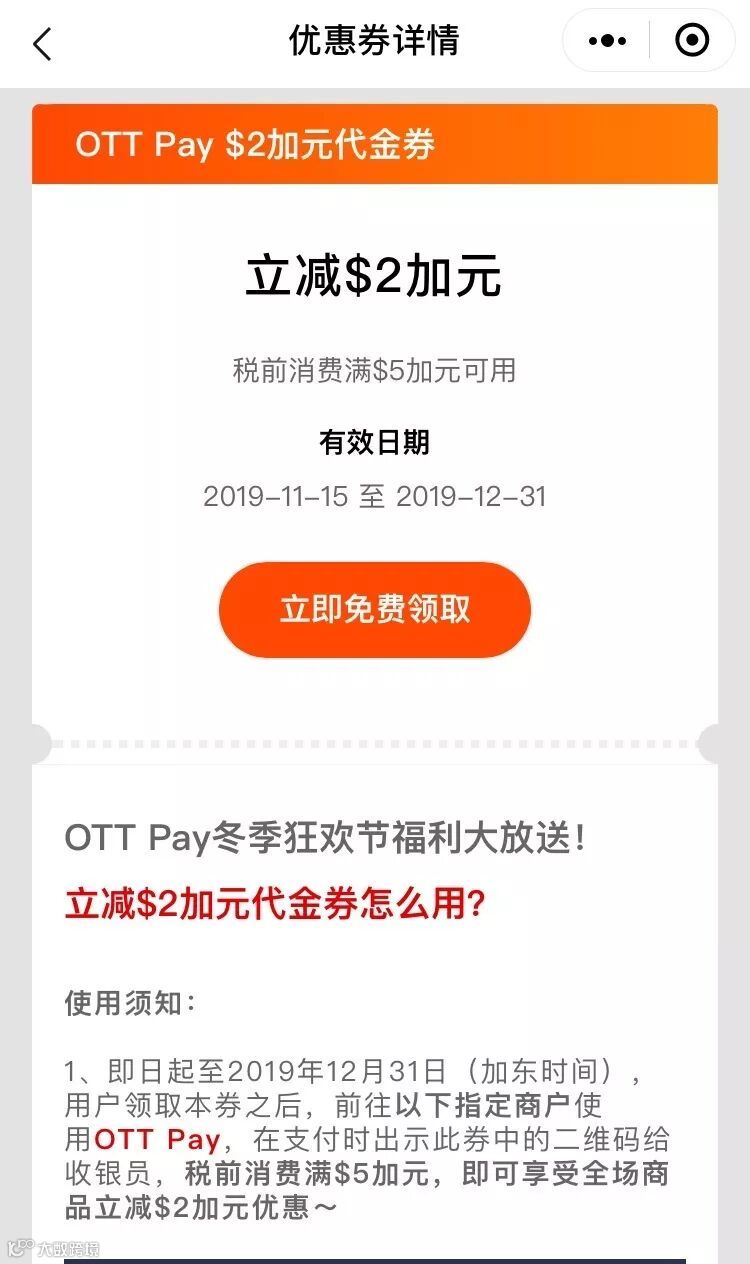750x1264 pixels.
Task: Claim the coupon with 立即免费领取 button
Action: coord(375,609)
